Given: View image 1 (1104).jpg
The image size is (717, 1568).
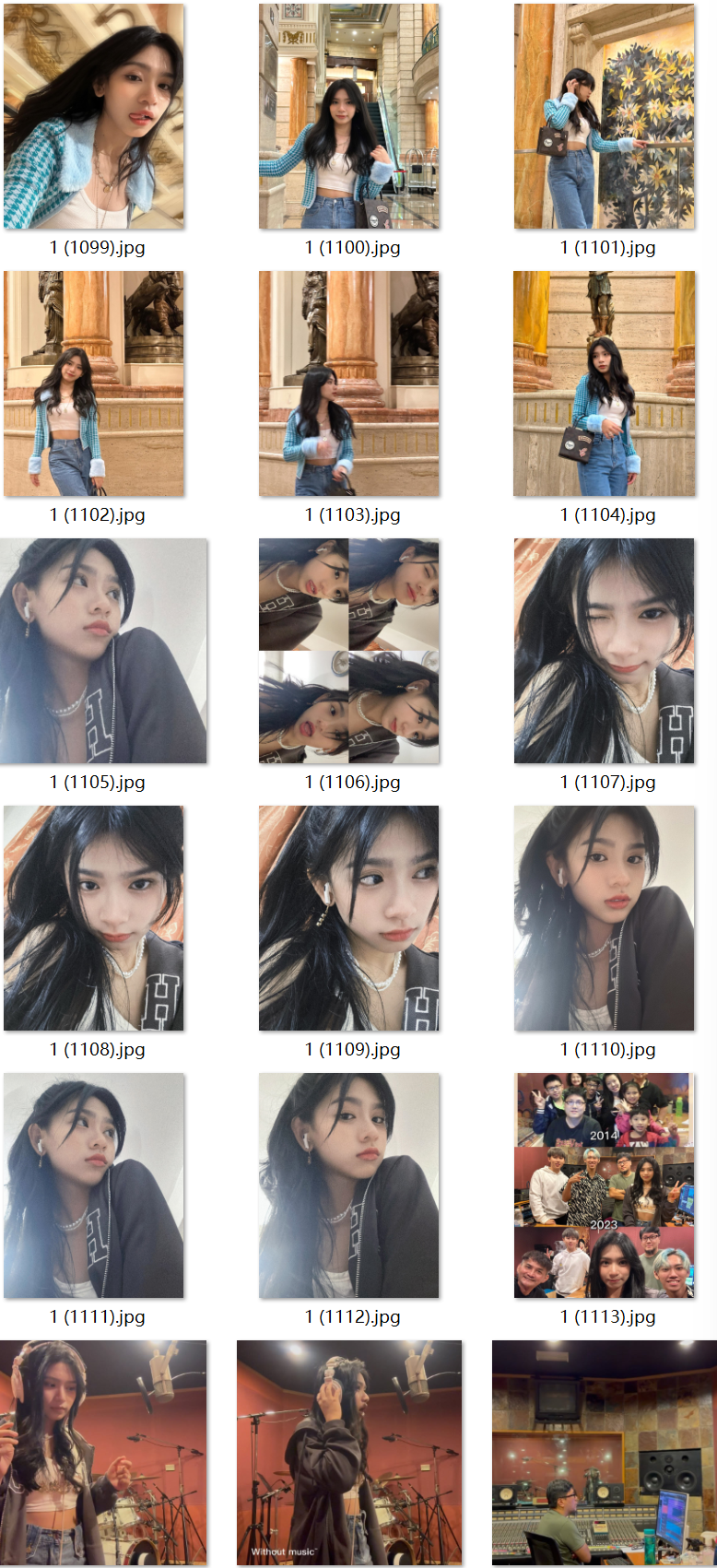Looking at the screenshot, I should [x=605, y=384].
